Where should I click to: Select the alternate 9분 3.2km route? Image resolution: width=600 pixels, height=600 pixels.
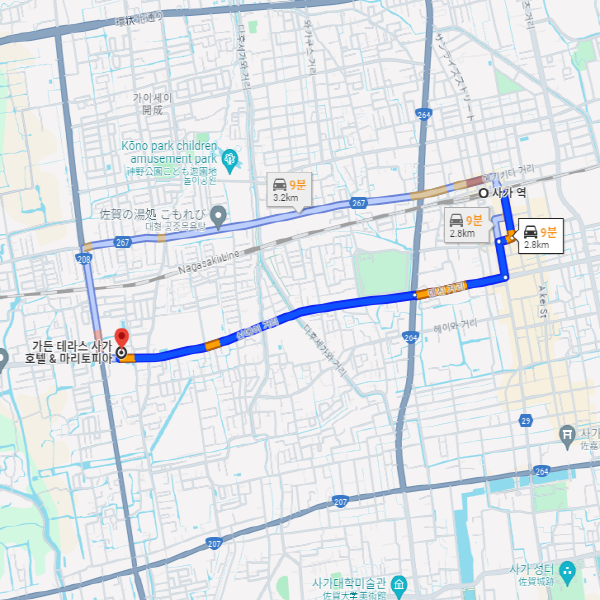tap(289, 190)
